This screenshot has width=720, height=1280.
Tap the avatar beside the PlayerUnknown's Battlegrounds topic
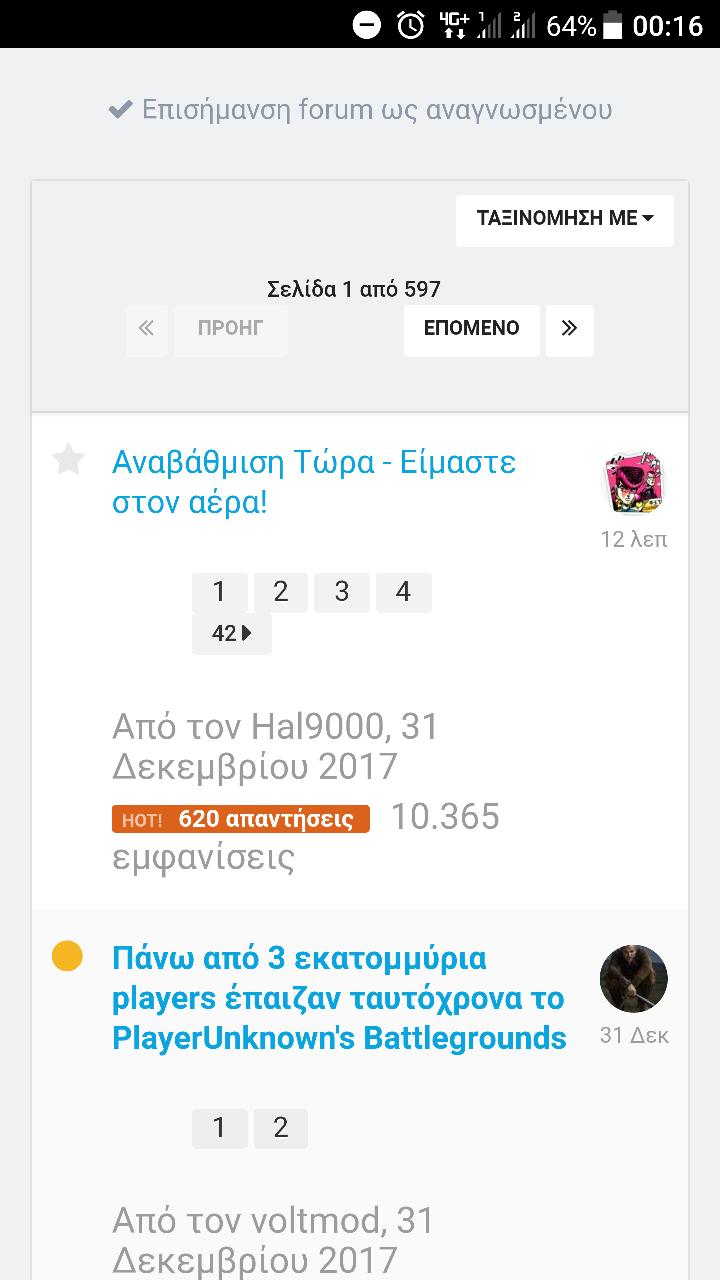tap(634, 978)
